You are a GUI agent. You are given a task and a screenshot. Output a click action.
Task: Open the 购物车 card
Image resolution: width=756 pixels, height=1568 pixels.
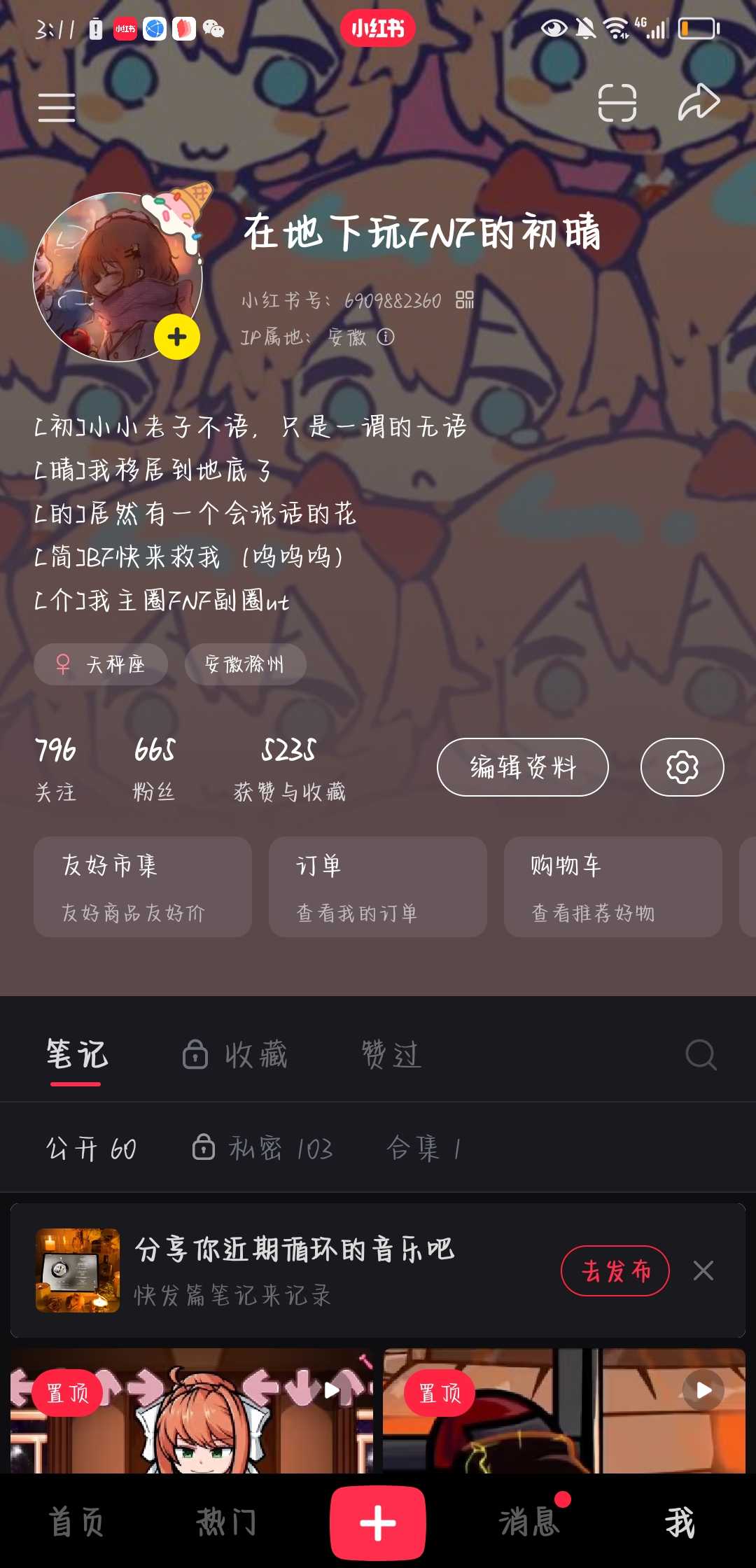pos(612,887)
